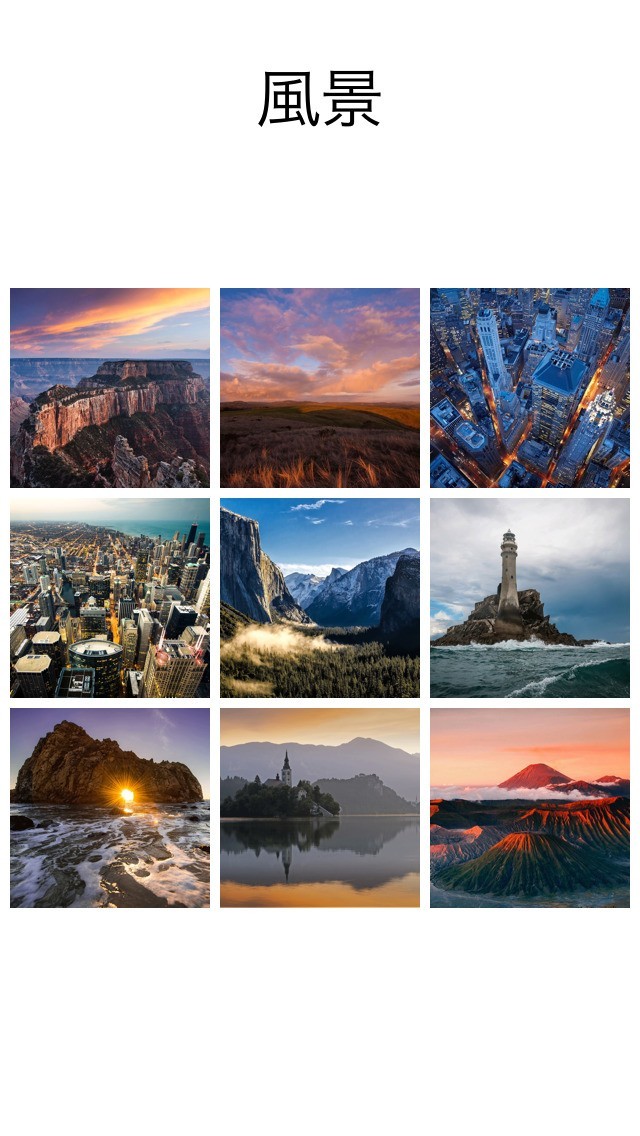This screenshot has width=640, height=1136.
Task: Select the grassy field with pink clouds
Action: [x=320, y=388]
